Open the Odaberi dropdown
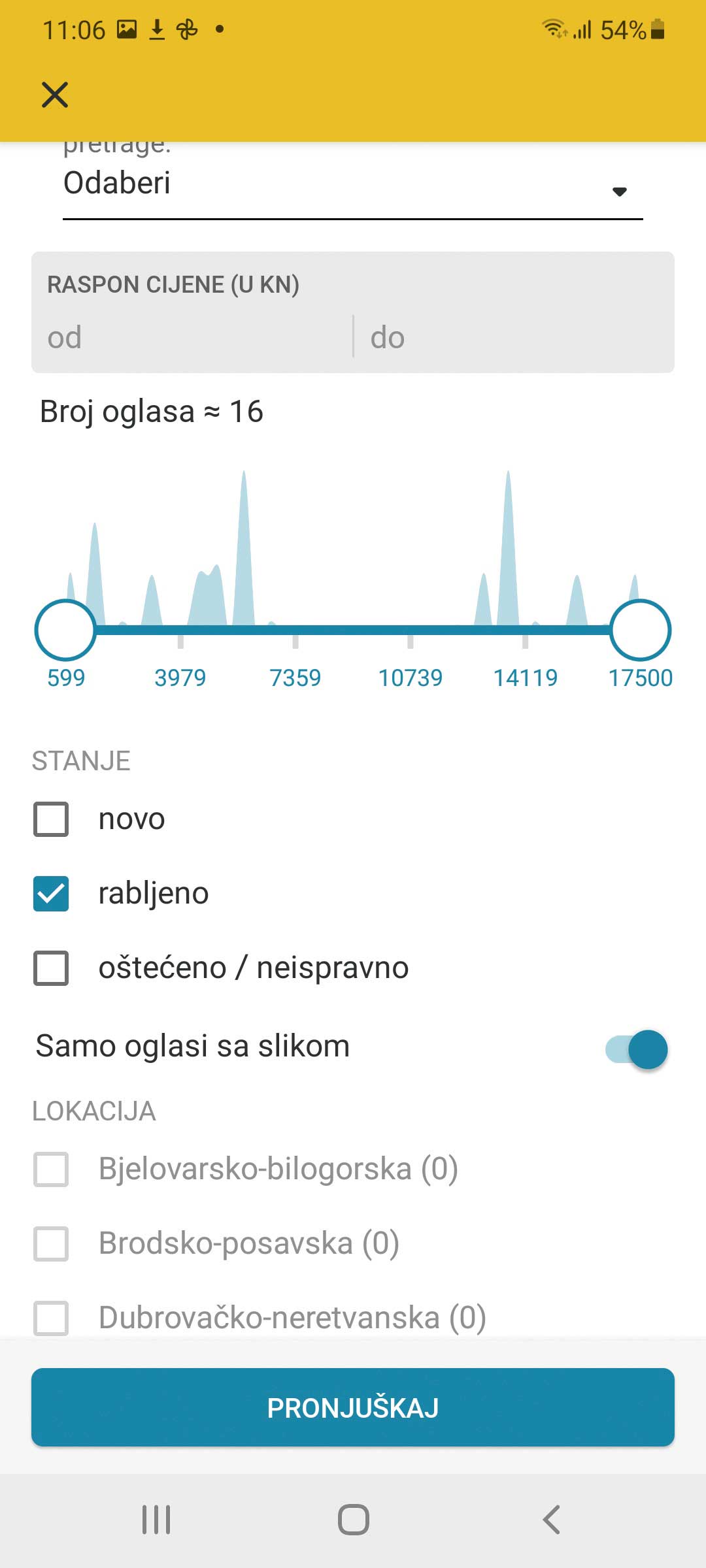Image resolution: width=706 pixels, height=1568 pixels. tap(353, 185)
